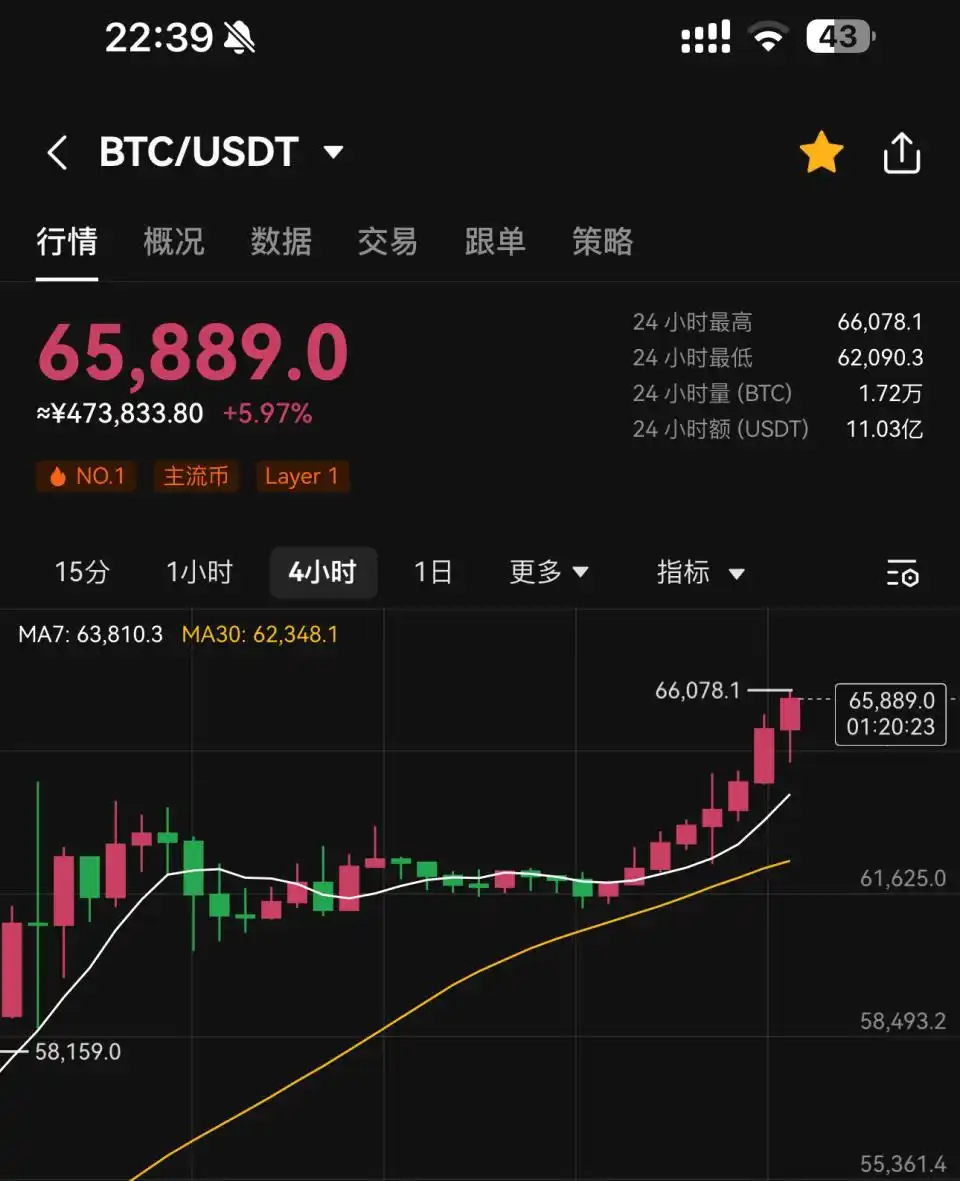Open the 跟单 tab

pyautogui.click(x=495, y=242)
